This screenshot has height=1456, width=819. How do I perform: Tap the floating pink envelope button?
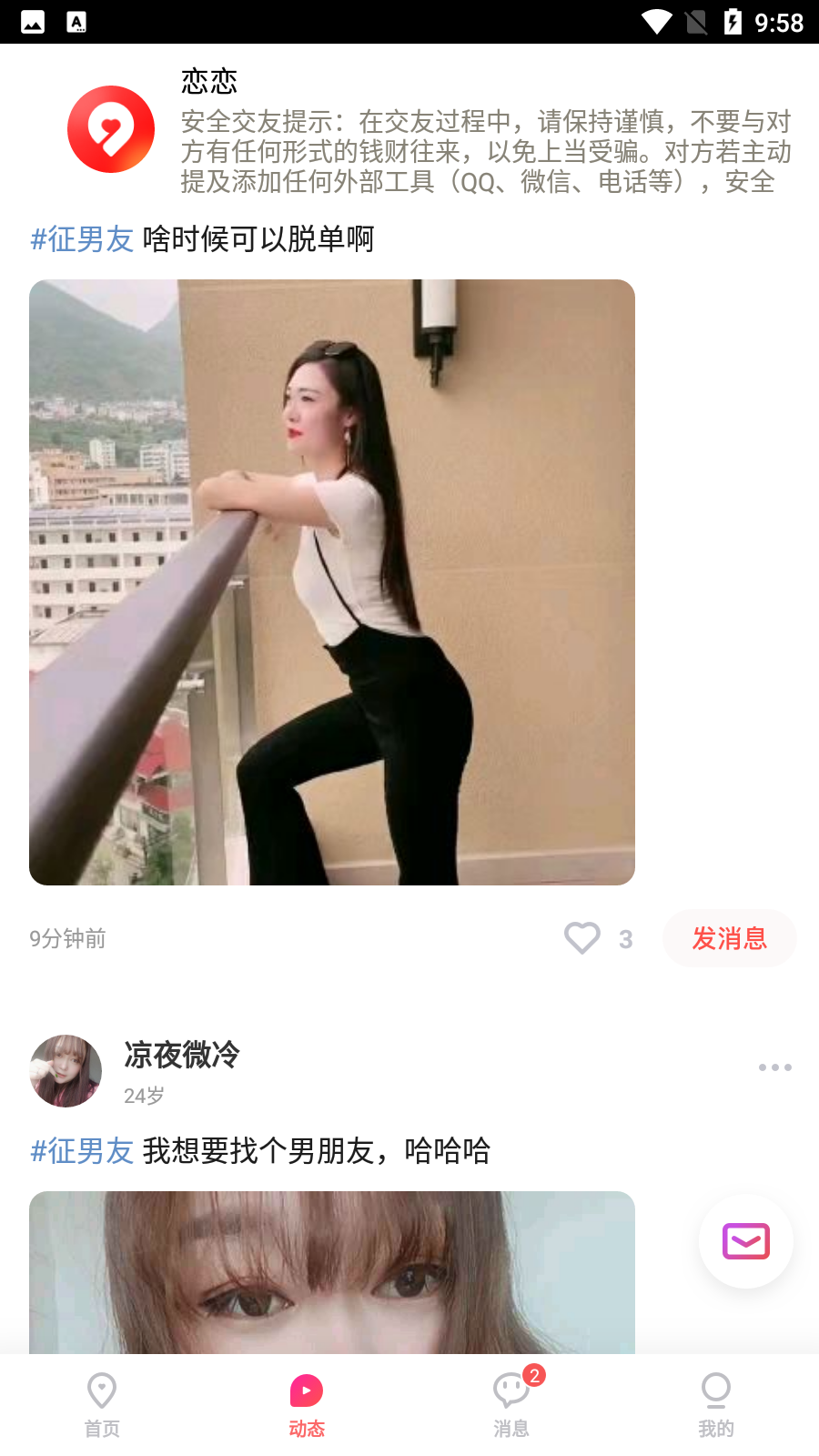click(745, 1241)
